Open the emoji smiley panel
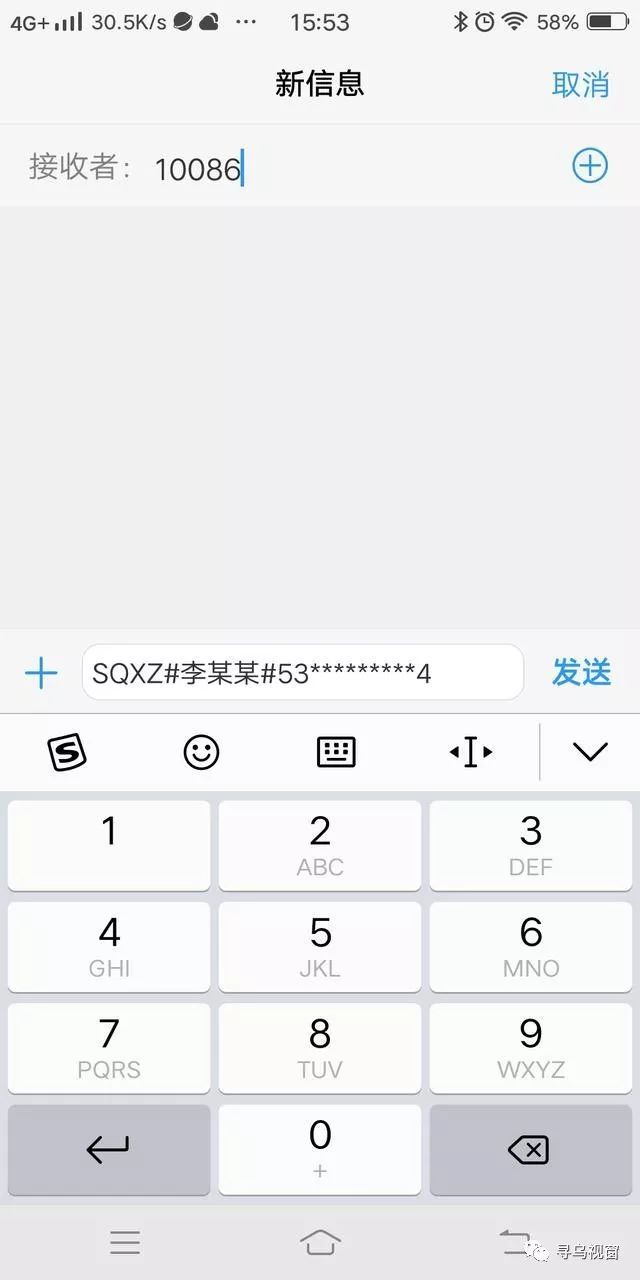The height and width of the screenshot is (1280, 640). pyautogui.click(x=201, y=752)
